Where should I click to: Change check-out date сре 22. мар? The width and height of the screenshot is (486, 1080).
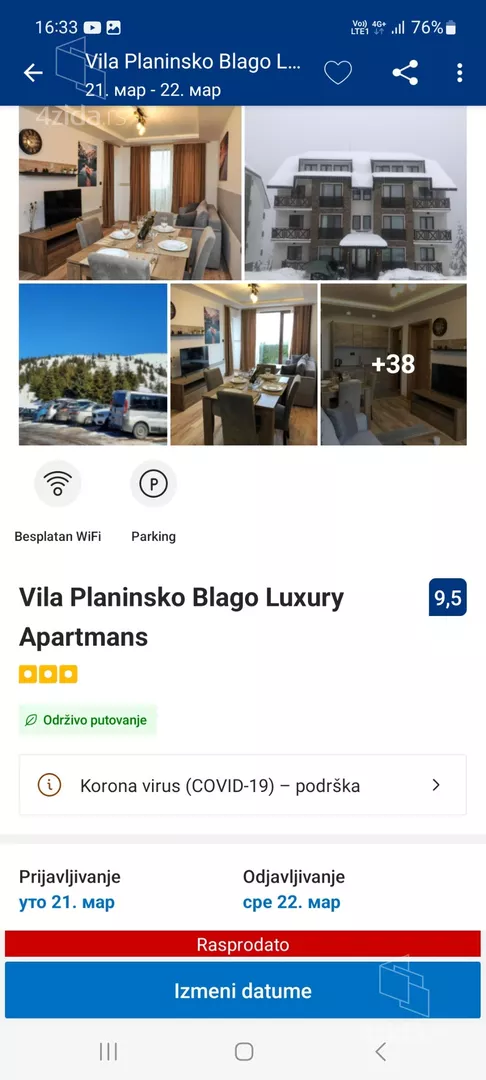[x=292, y=902]
